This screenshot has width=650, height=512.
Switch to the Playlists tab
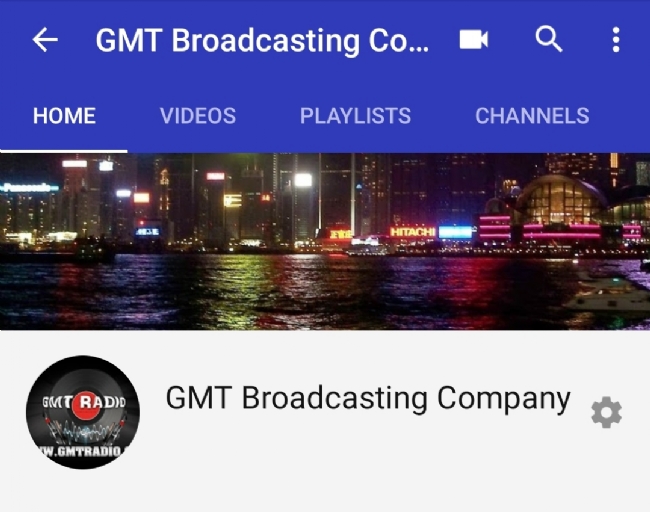[355, 116]
